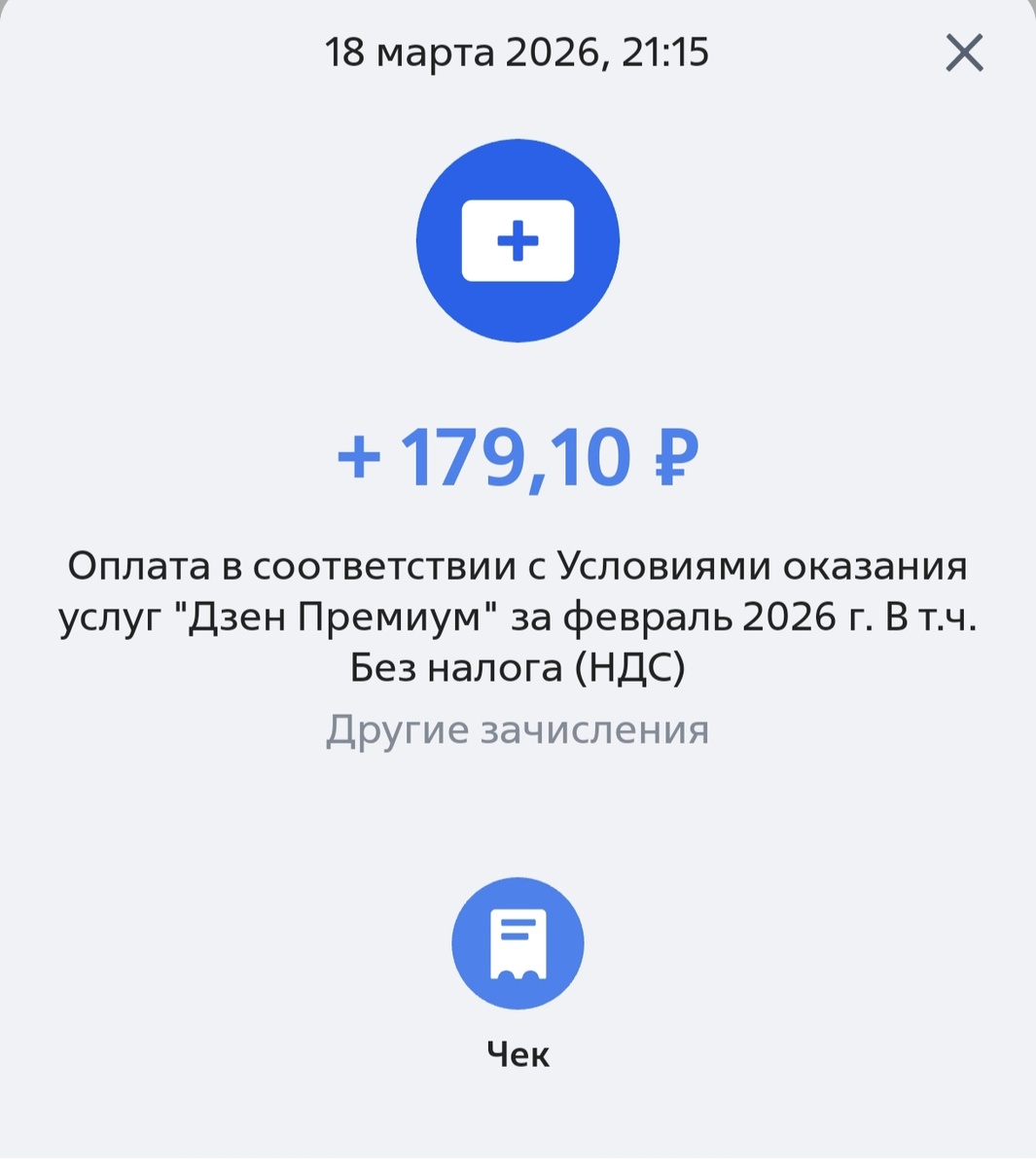Tap the receipt icon to view the check
This screenshot has width=1036, height=1167.
tap(518, 940)
